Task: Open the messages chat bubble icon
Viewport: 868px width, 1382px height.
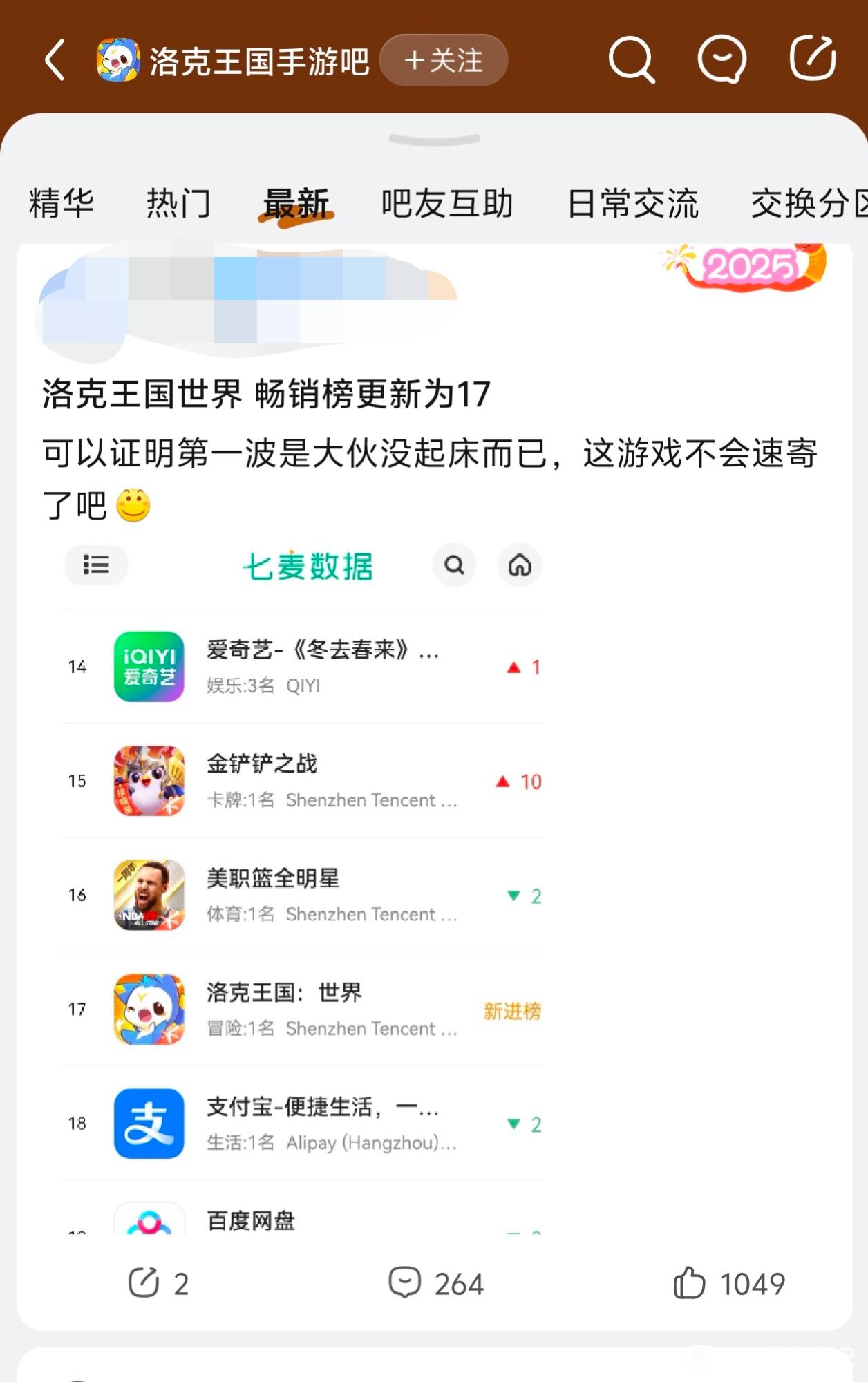Action: coord(721,60)
